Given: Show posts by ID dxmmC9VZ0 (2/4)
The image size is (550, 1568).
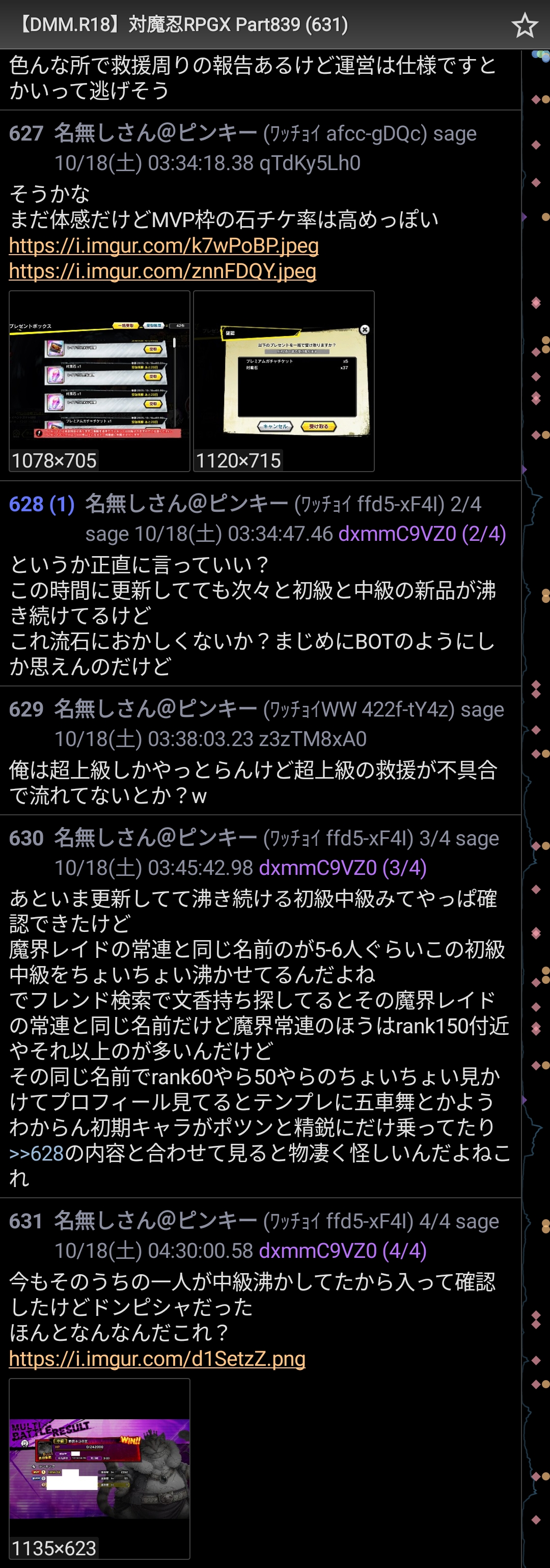Looking at the screenshot, I should pos(422,534).
